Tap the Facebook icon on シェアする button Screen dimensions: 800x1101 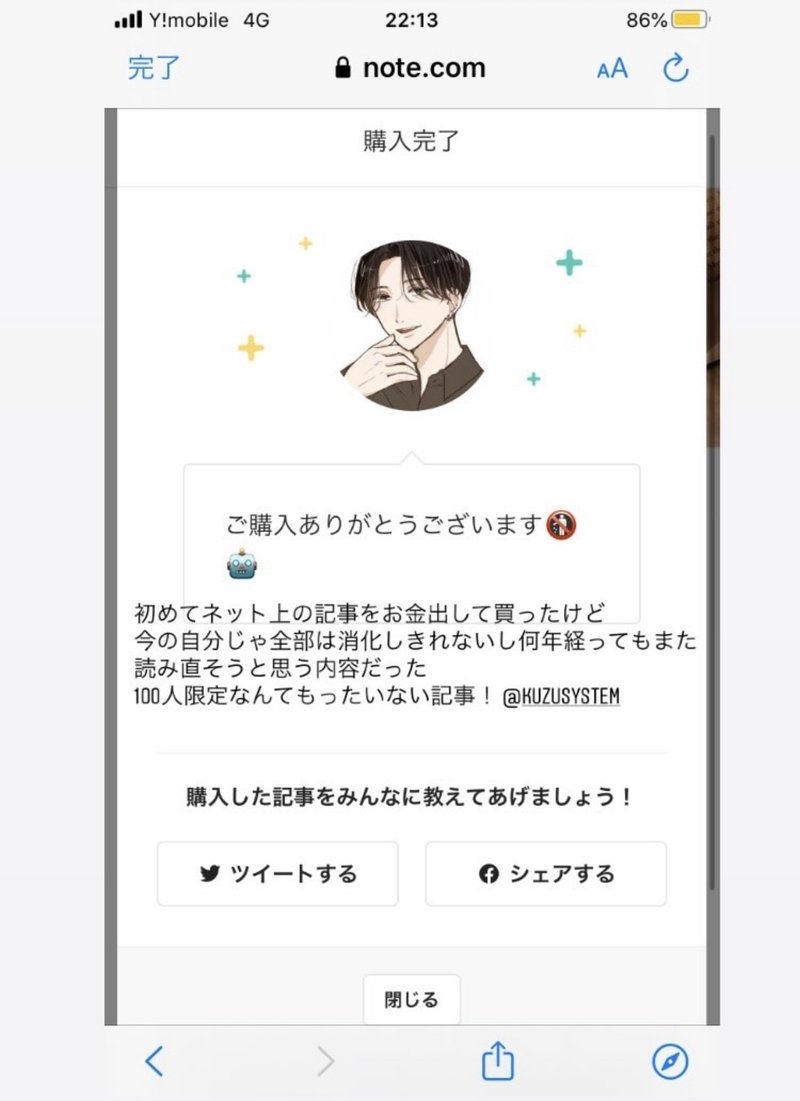click(489, 873)
